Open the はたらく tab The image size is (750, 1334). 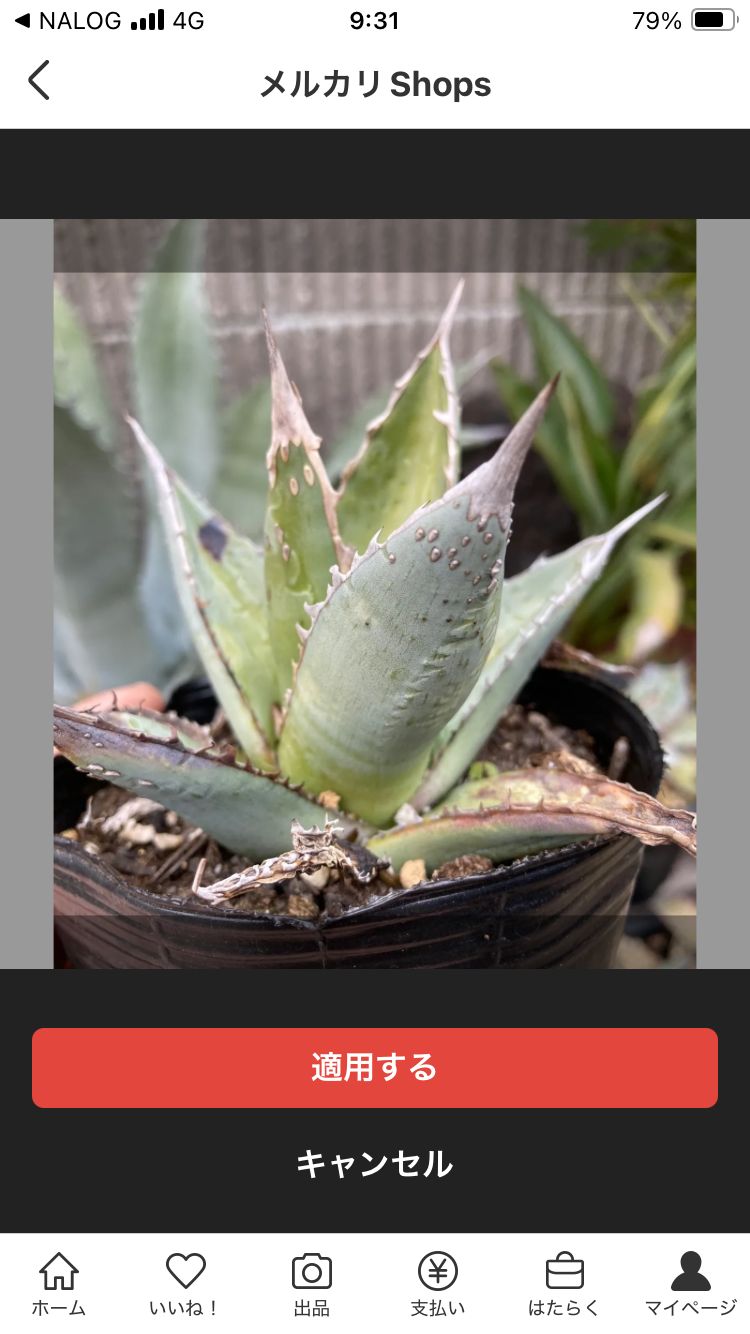[564, 1284]
